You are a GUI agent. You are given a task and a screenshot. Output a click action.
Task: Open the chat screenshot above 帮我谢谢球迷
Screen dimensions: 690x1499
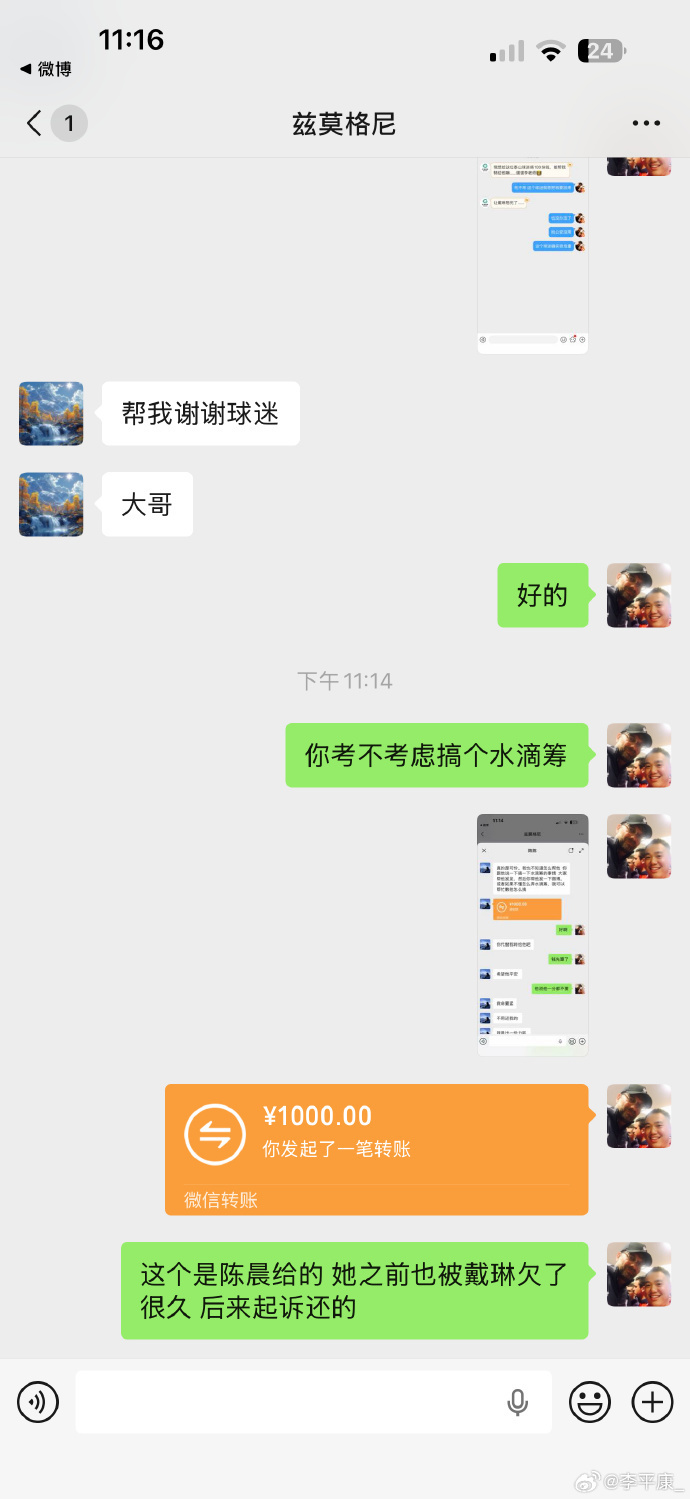pos(532,255)
